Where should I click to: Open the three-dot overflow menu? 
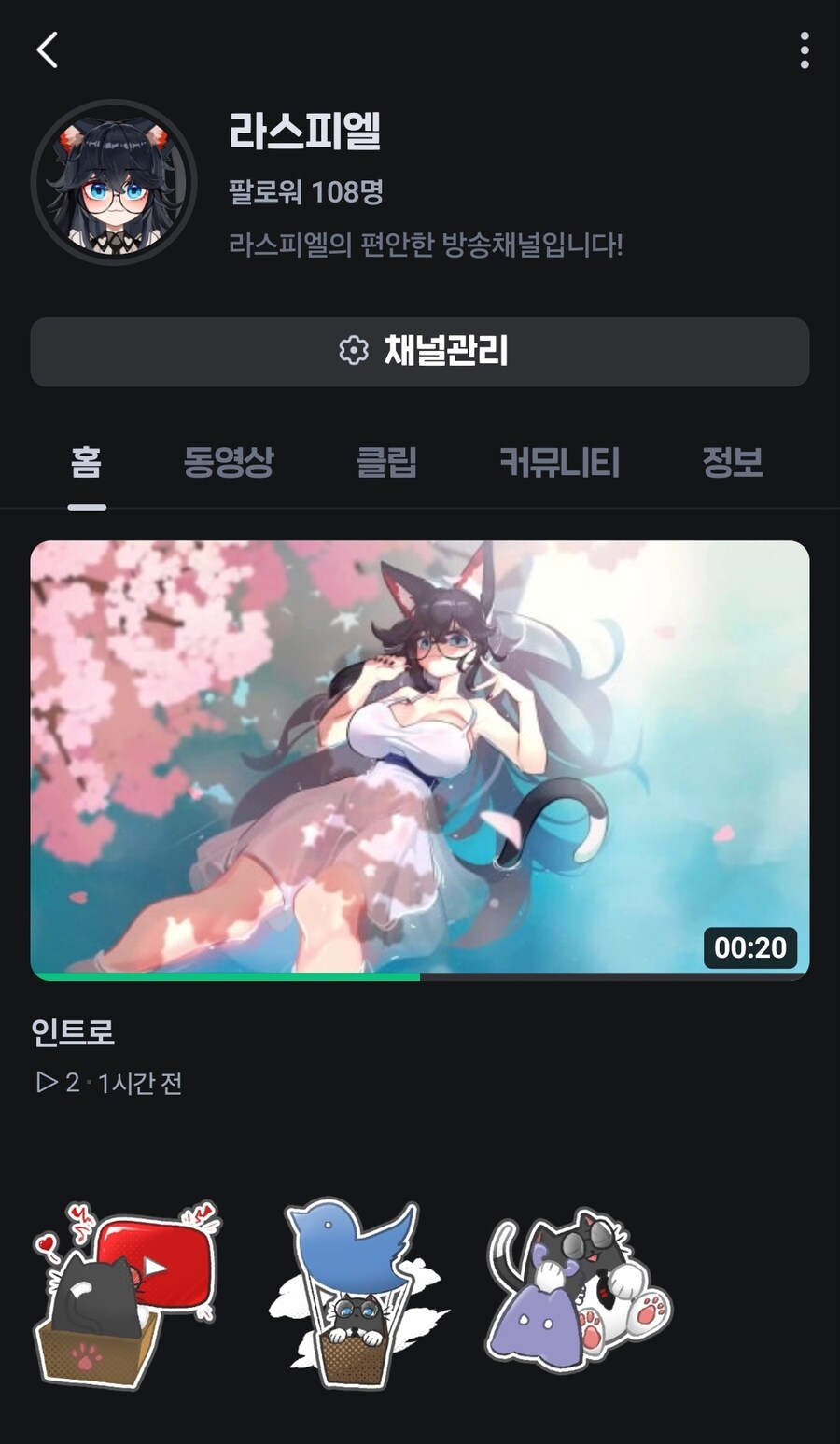(x=804, y=51)
